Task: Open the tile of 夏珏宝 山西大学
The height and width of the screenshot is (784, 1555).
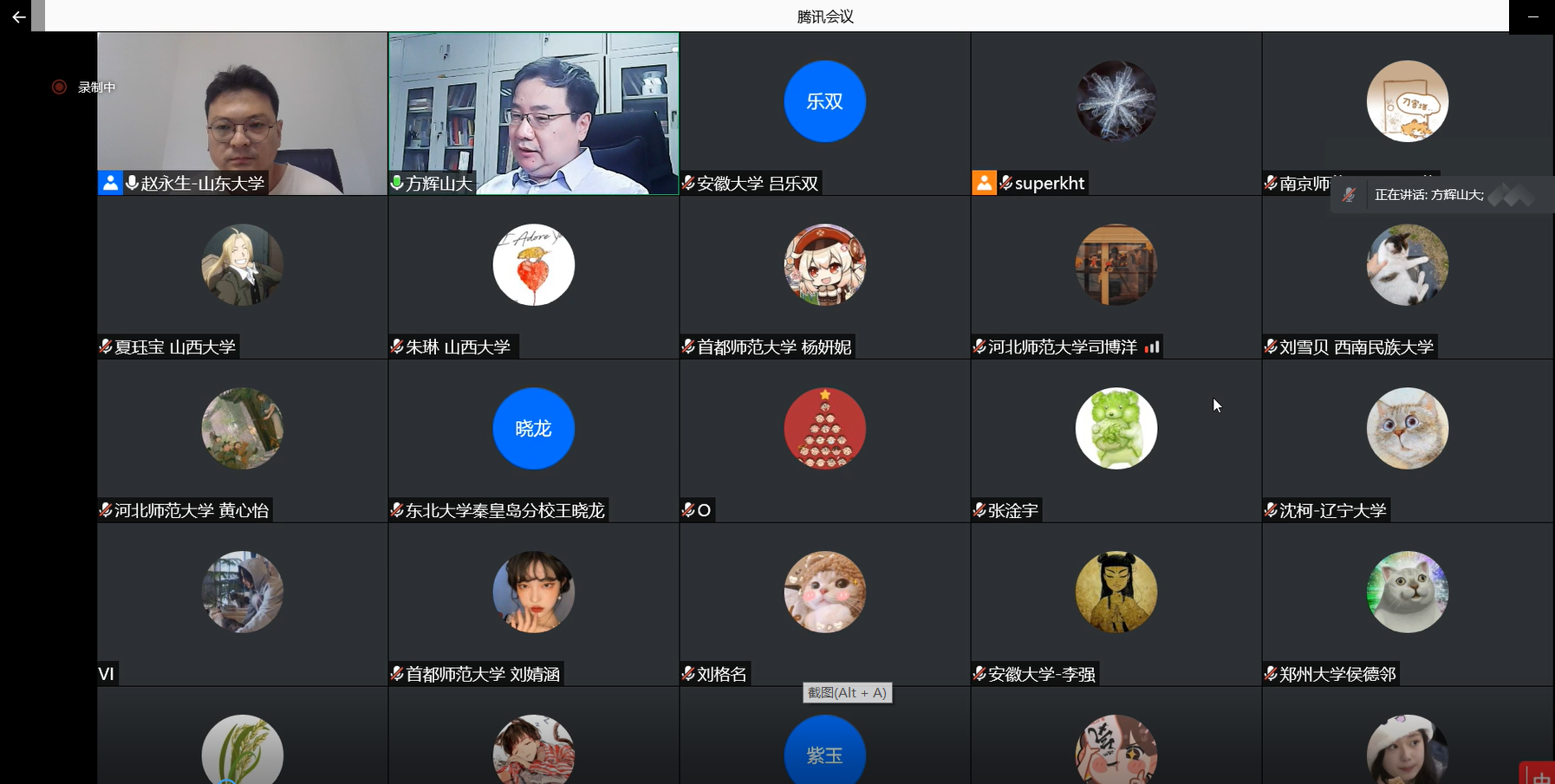Action: coord(242,277)
